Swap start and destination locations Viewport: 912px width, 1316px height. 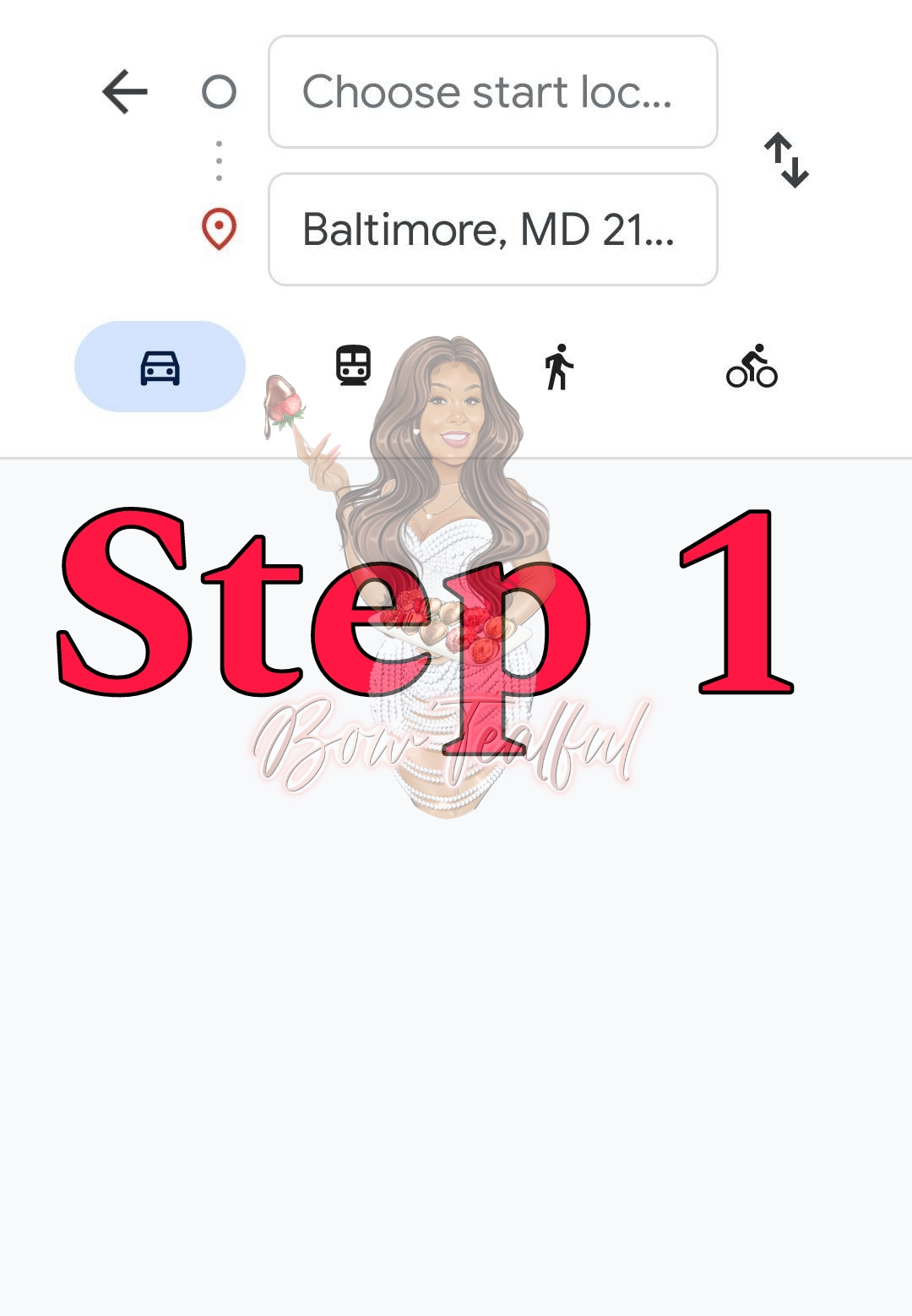pyautogui.click(x=786, y=160)
